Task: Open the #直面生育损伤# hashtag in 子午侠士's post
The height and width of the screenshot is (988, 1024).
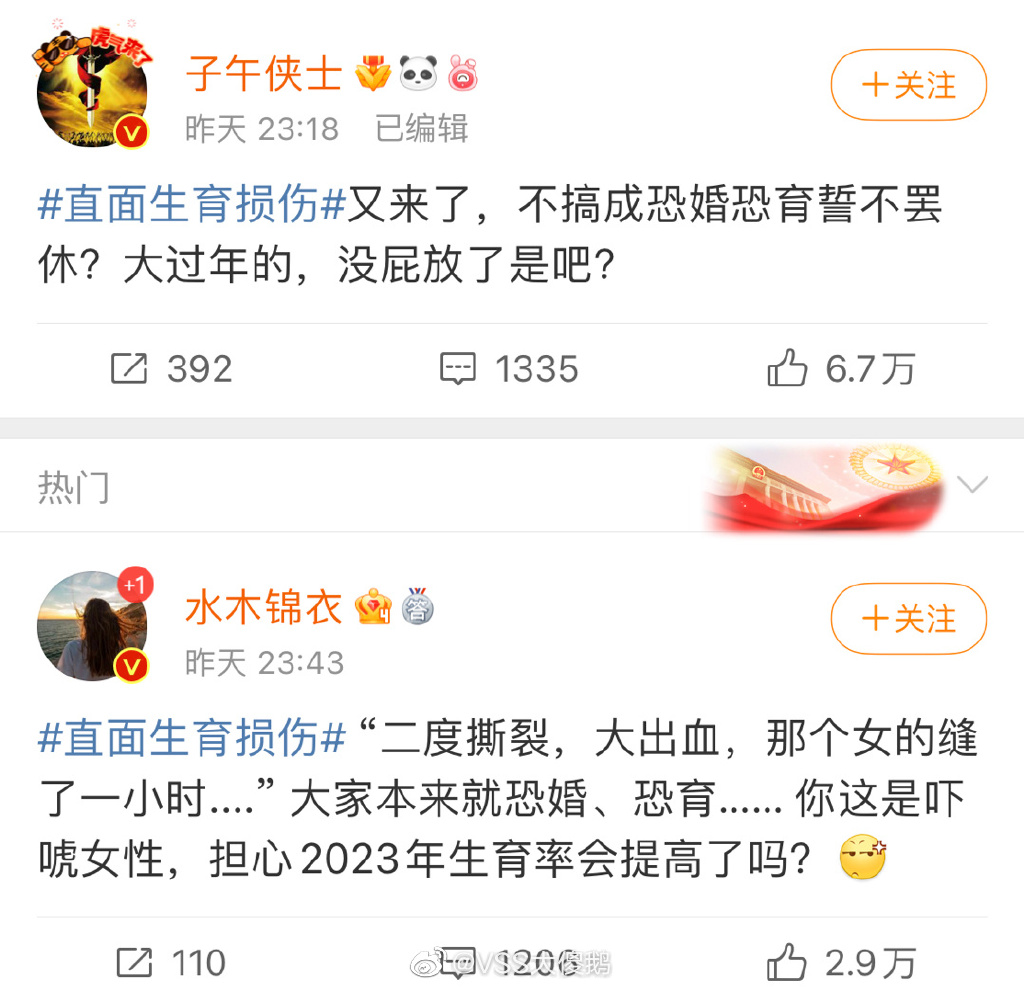Action: pyautogui.click(x=192, y=207)
